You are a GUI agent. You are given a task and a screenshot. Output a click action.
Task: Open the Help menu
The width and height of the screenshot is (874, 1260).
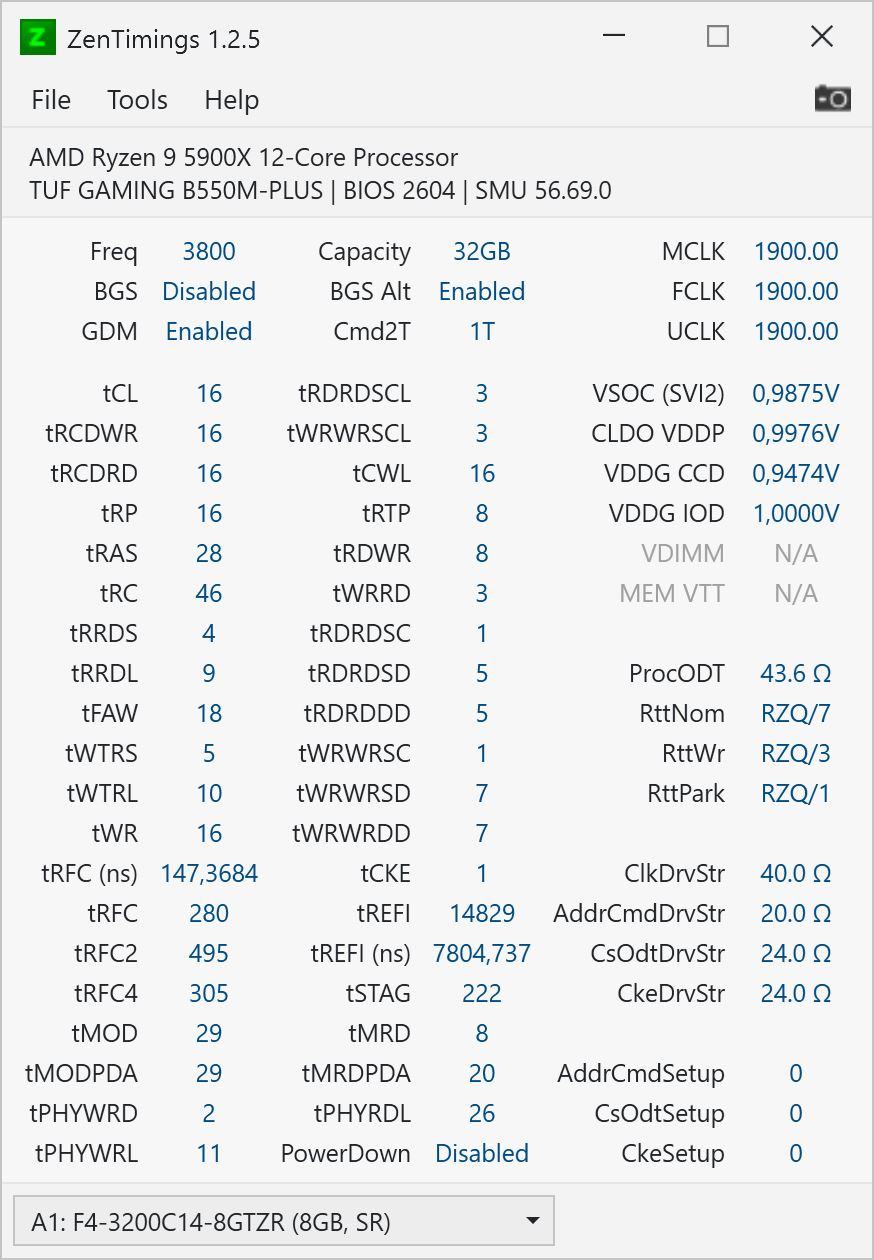point(231,100)
